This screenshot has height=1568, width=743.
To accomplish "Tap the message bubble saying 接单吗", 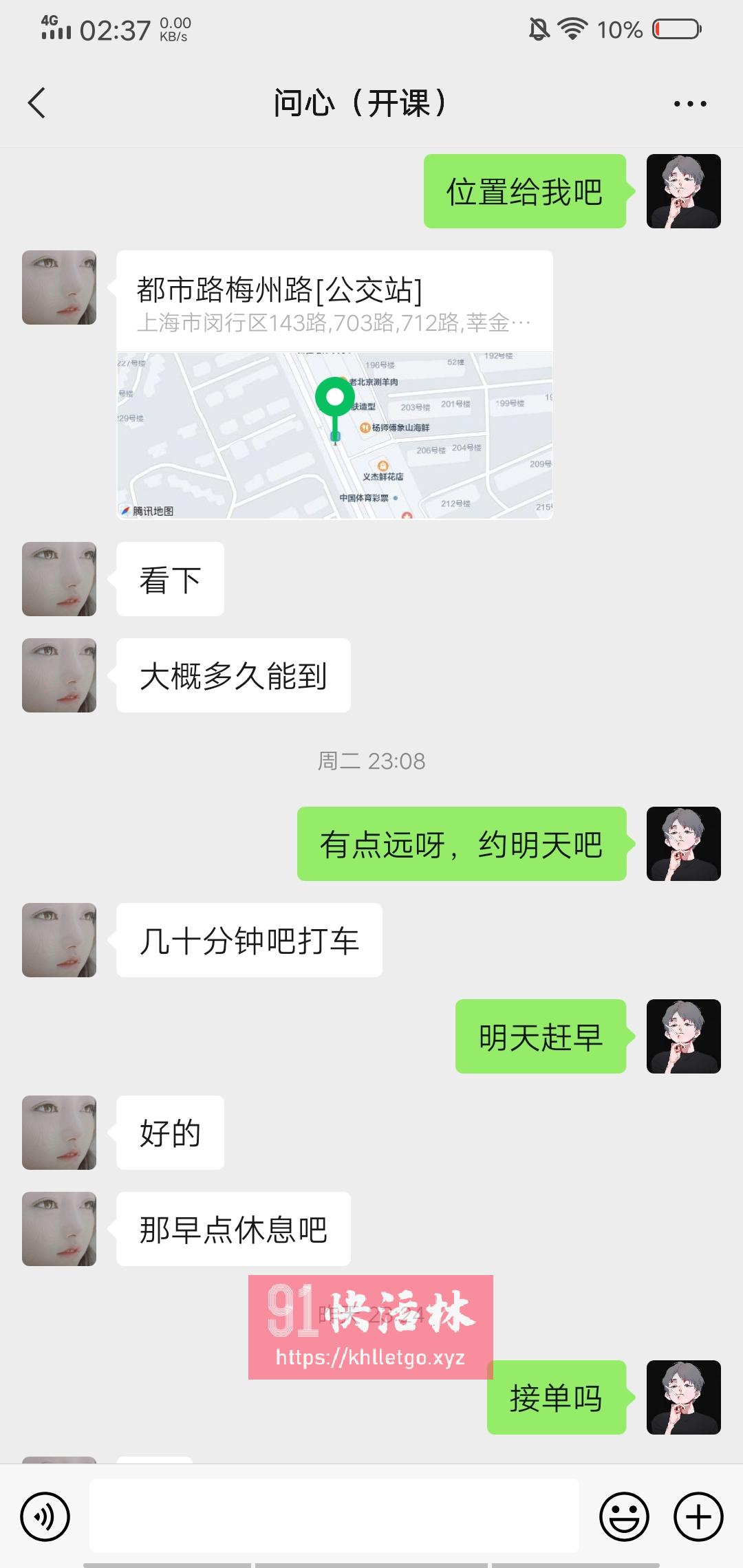I will [556, 1397].
